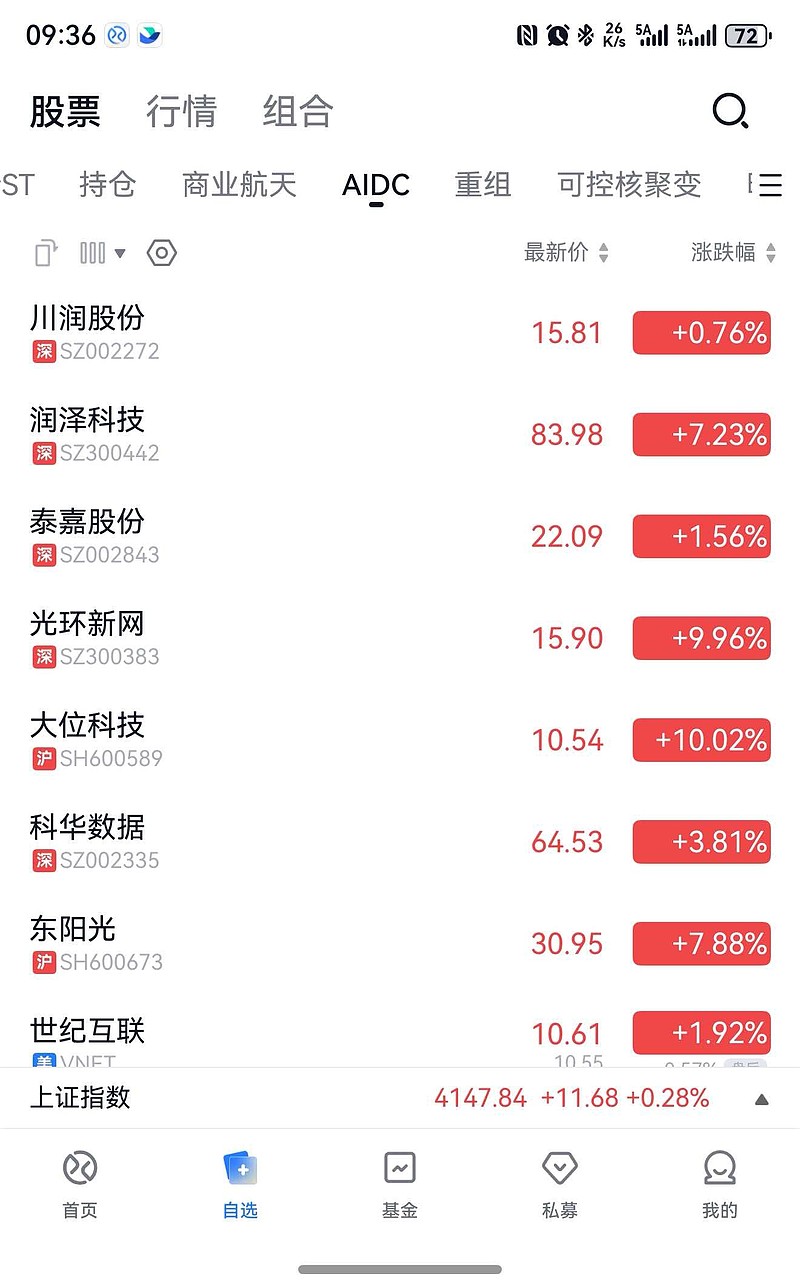
Task: Go to the 首页 tab
Action: click(x=80, y=1184)
